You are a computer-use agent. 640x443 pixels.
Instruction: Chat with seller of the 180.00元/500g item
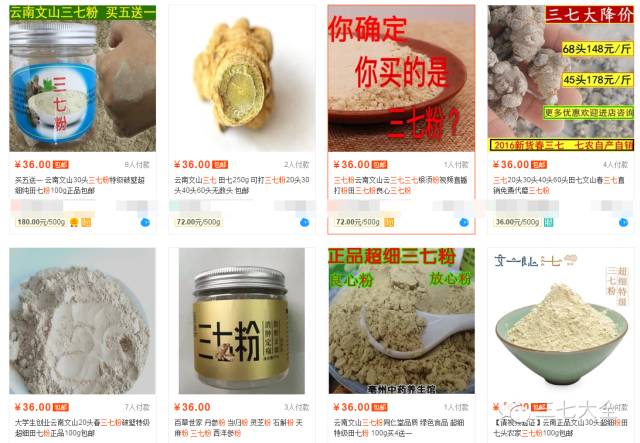[x=146, y=222]
